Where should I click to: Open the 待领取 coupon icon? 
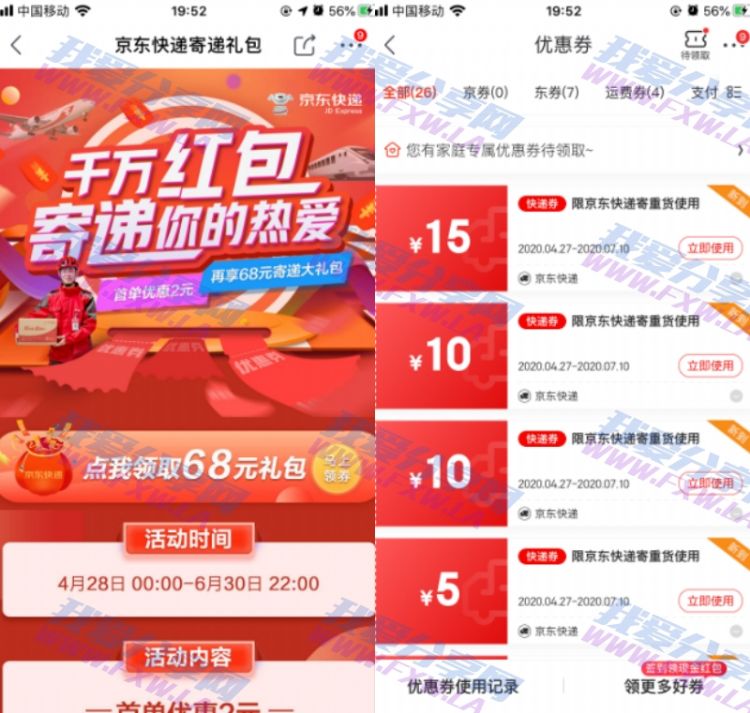695,44
